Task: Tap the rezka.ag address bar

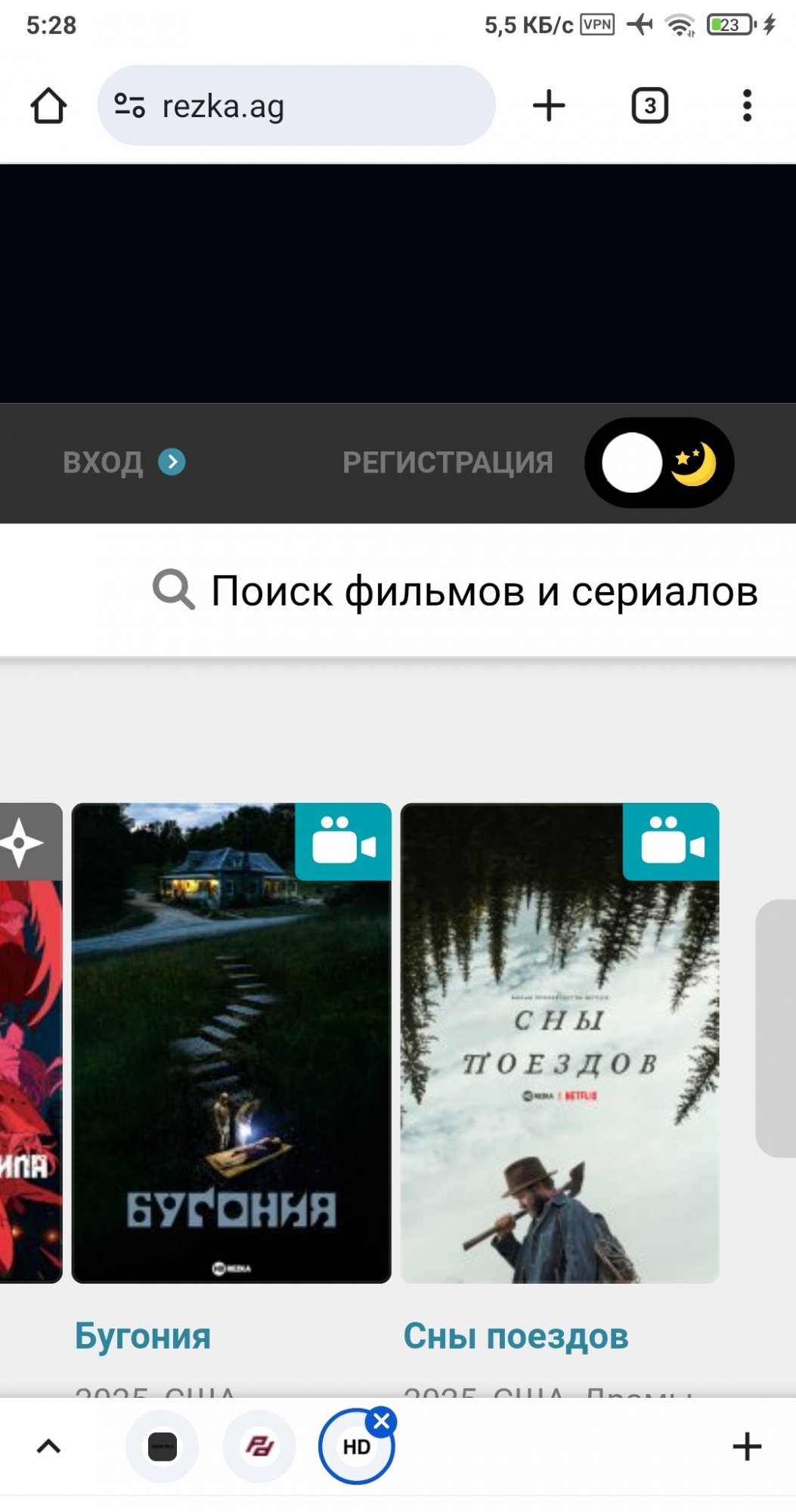Action: tap(296, 106)
